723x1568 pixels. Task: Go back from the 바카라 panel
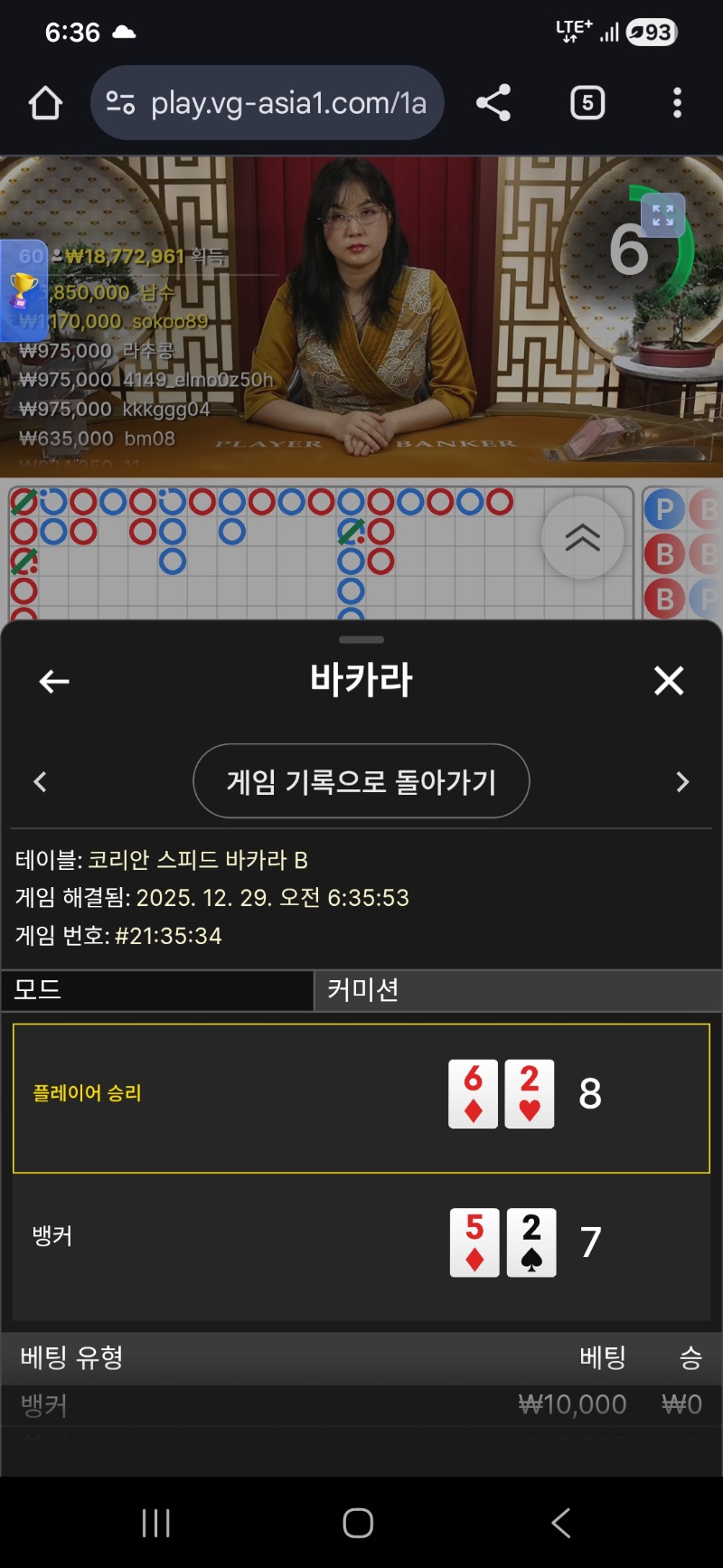(54, 681)
